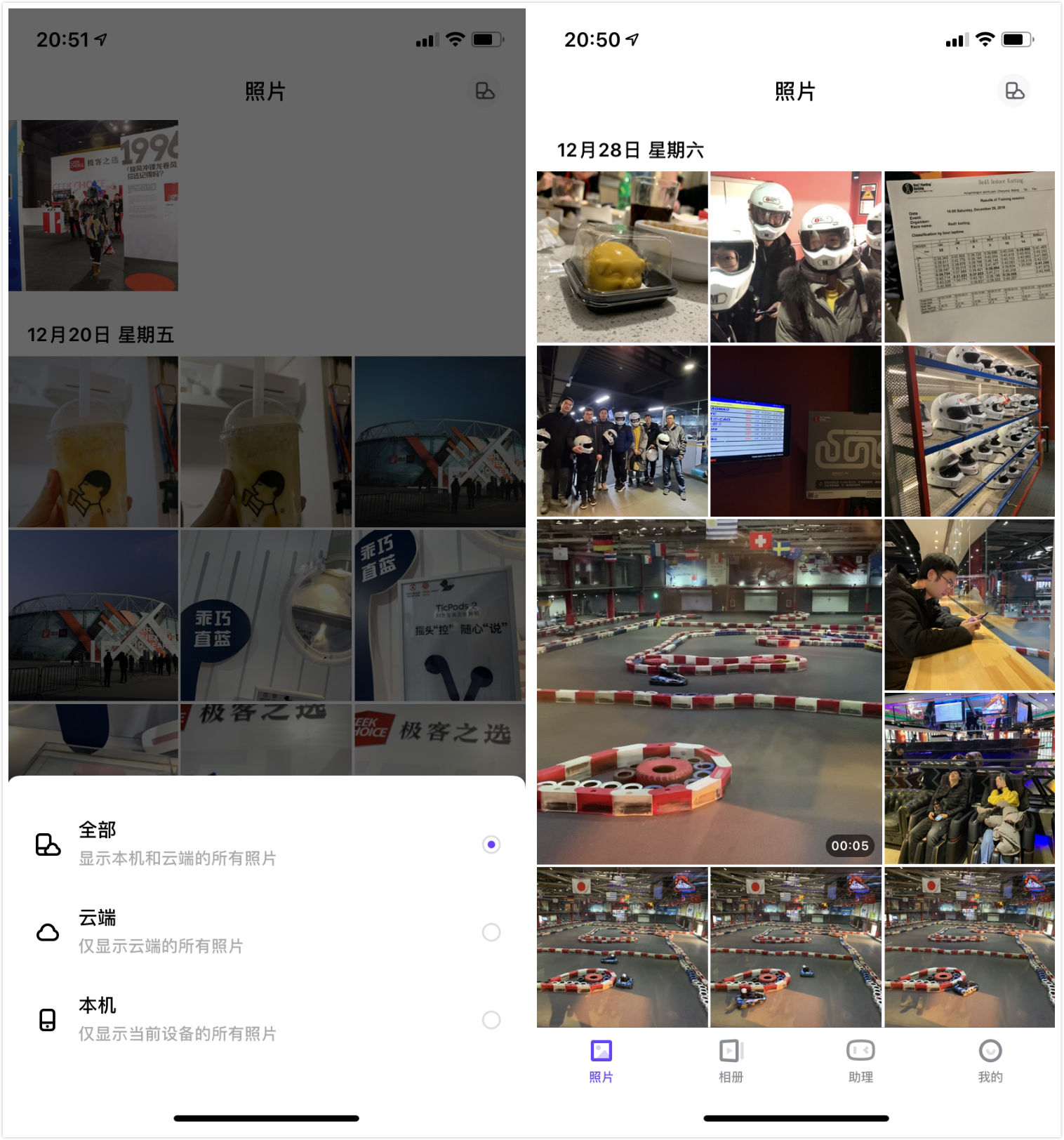Open the helmet shelf photo thumbnail
The image size is (1064, 1140).
click(x=969, y=431)
